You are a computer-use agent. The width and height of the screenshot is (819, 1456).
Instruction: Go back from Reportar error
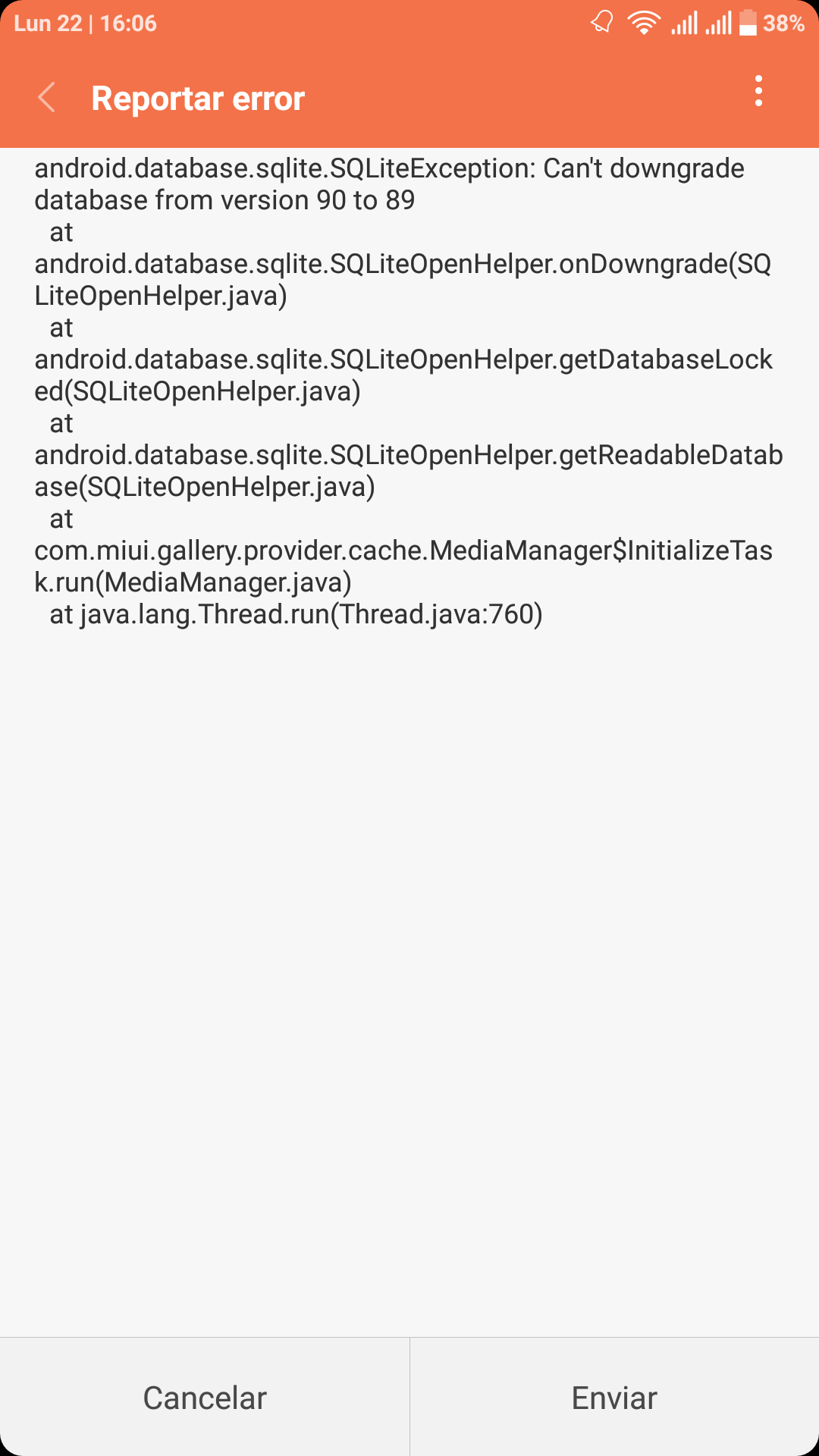47,98
